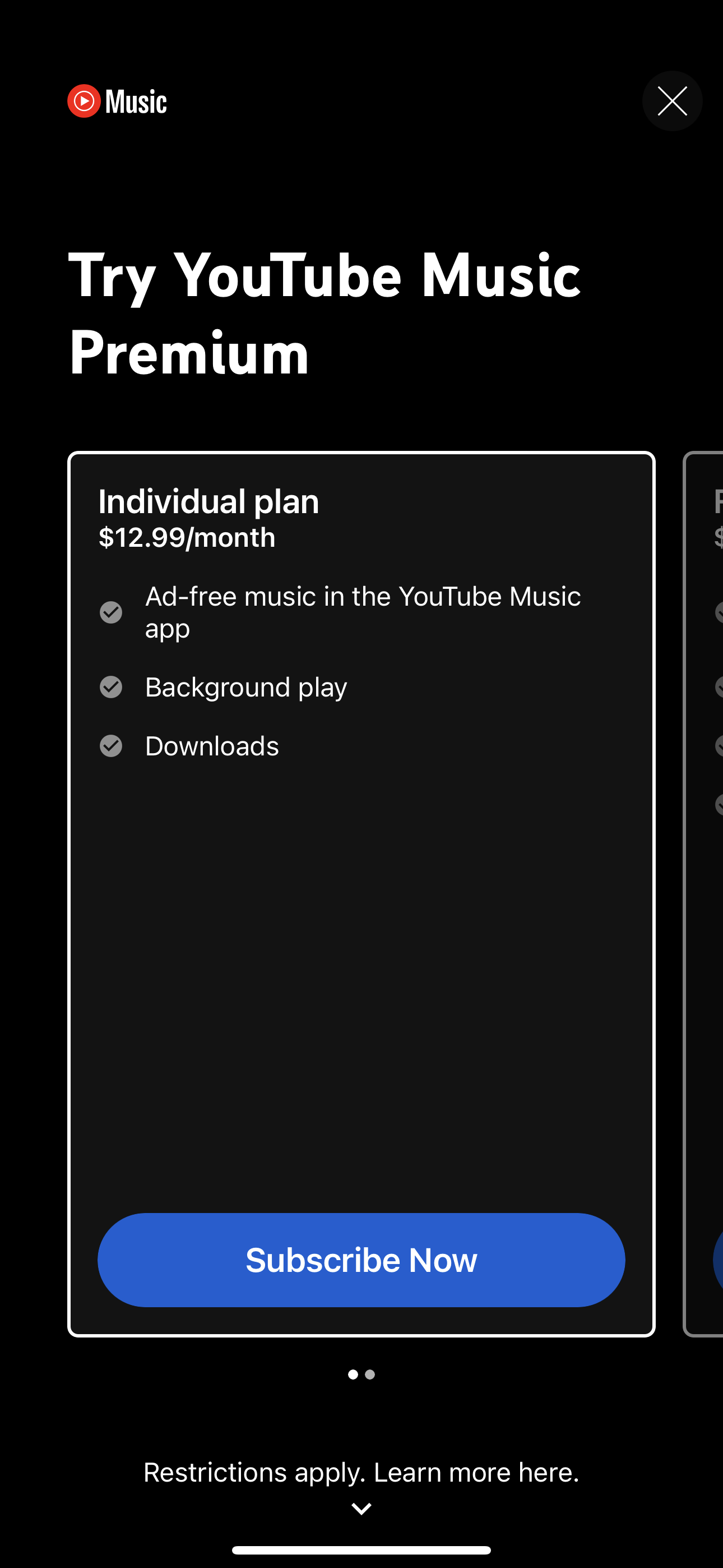723x1568 pixels.
Task: Tap the second page indicator dot
Action: 370,1374
